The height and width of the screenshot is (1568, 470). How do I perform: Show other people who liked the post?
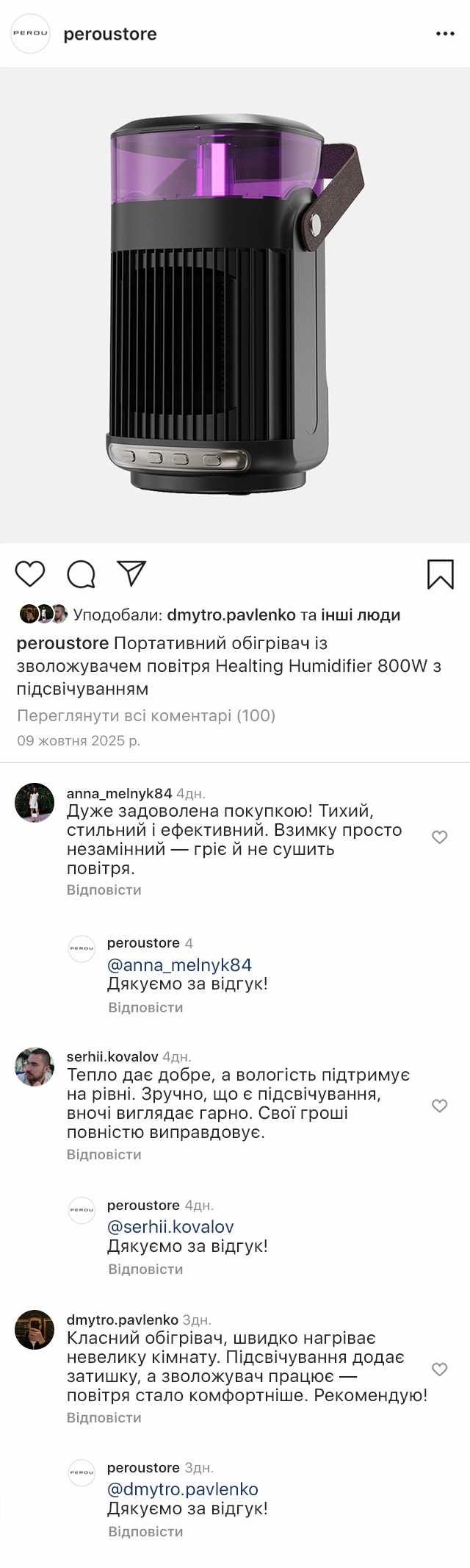pyautogui.click(x=361, y=615)
